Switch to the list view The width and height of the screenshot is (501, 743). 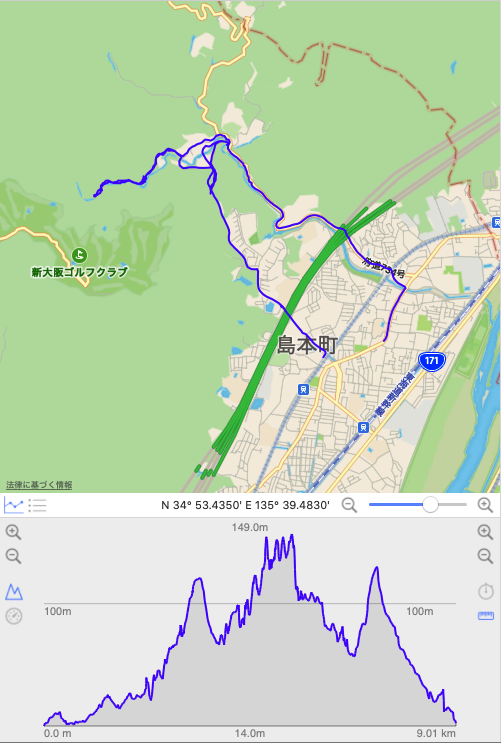point(37,506)
